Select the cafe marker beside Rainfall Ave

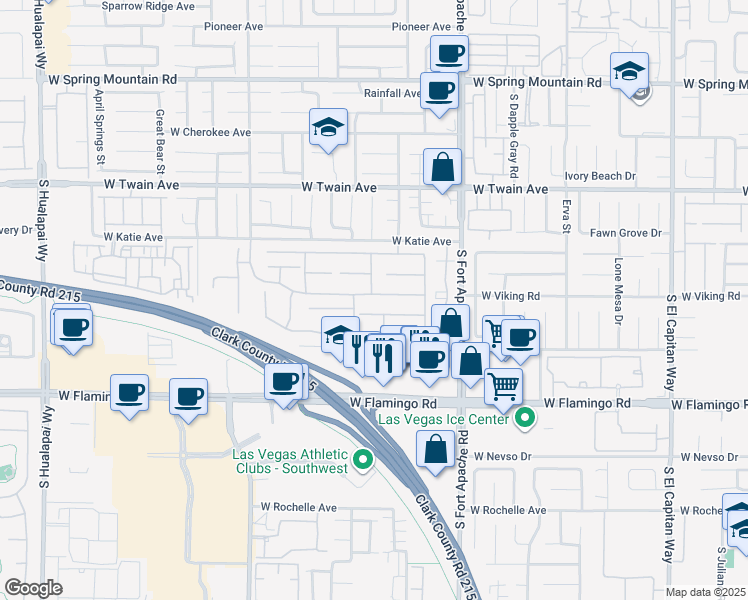click(439, 94)
